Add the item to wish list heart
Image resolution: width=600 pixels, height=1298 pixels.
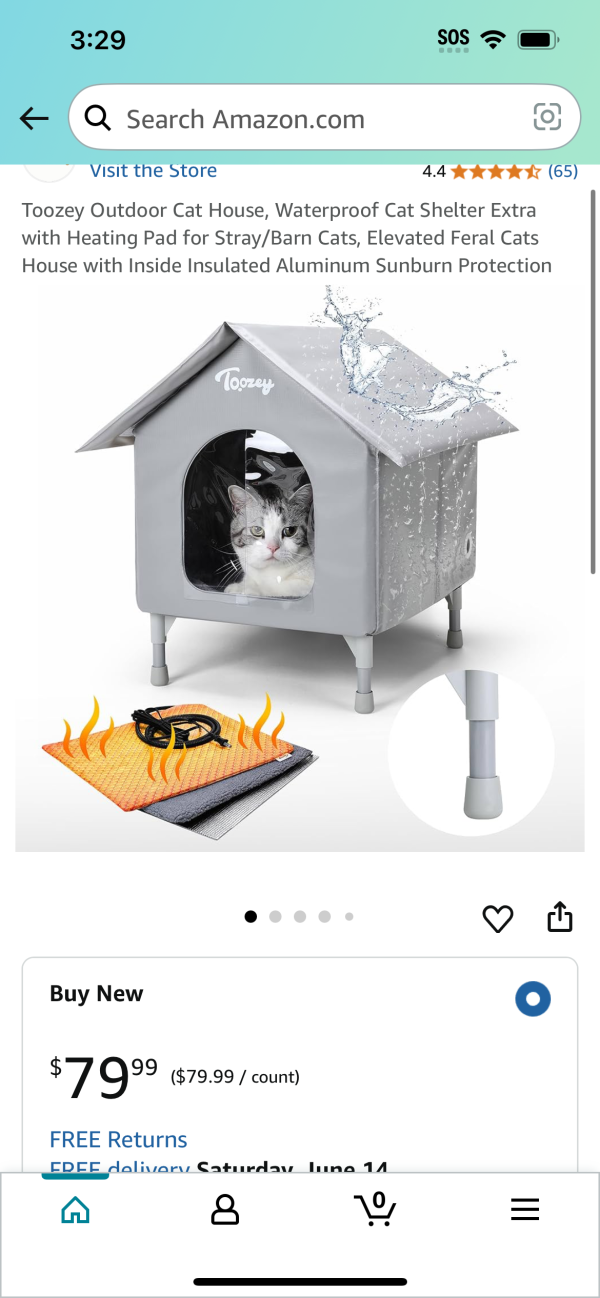498,918
